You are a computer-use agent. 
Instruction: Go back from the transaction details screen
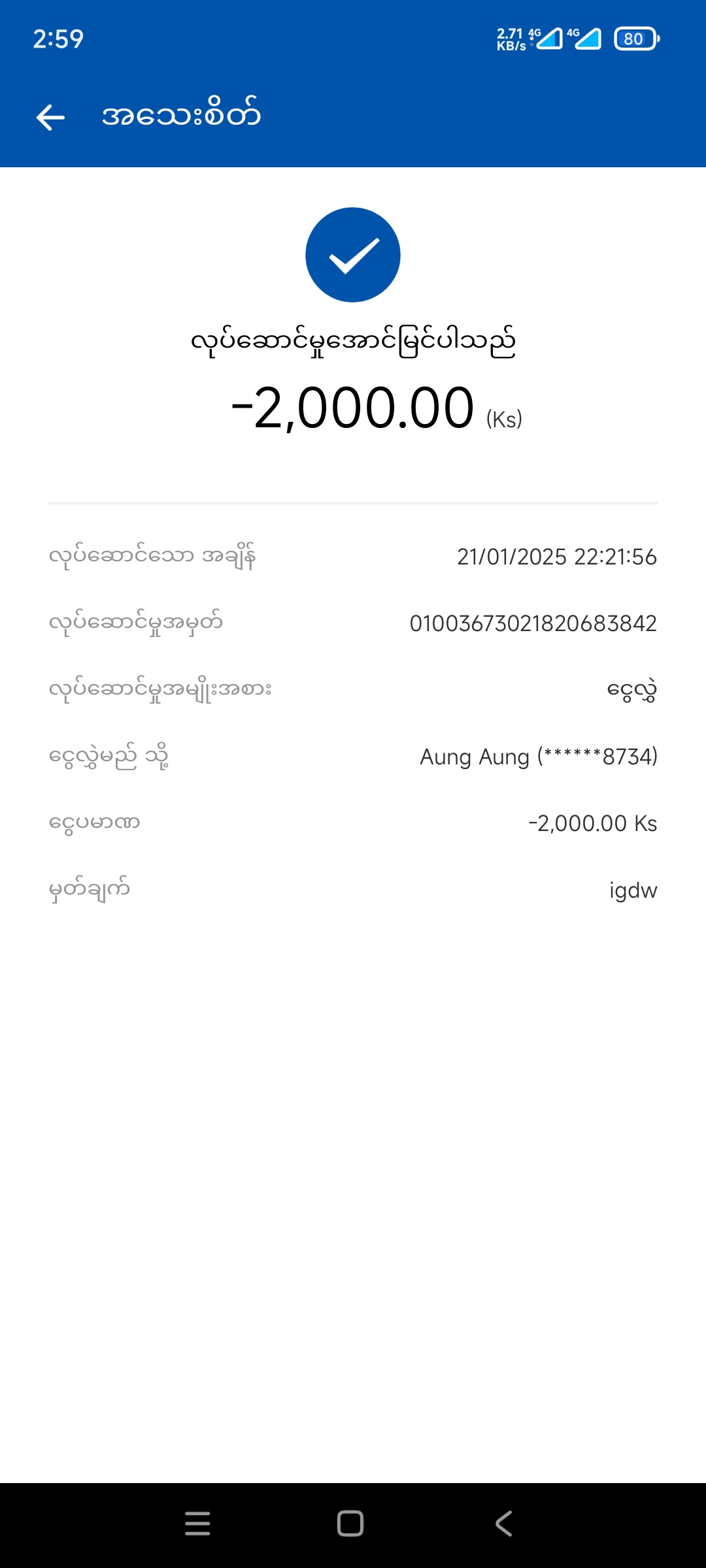coord(50,118)
